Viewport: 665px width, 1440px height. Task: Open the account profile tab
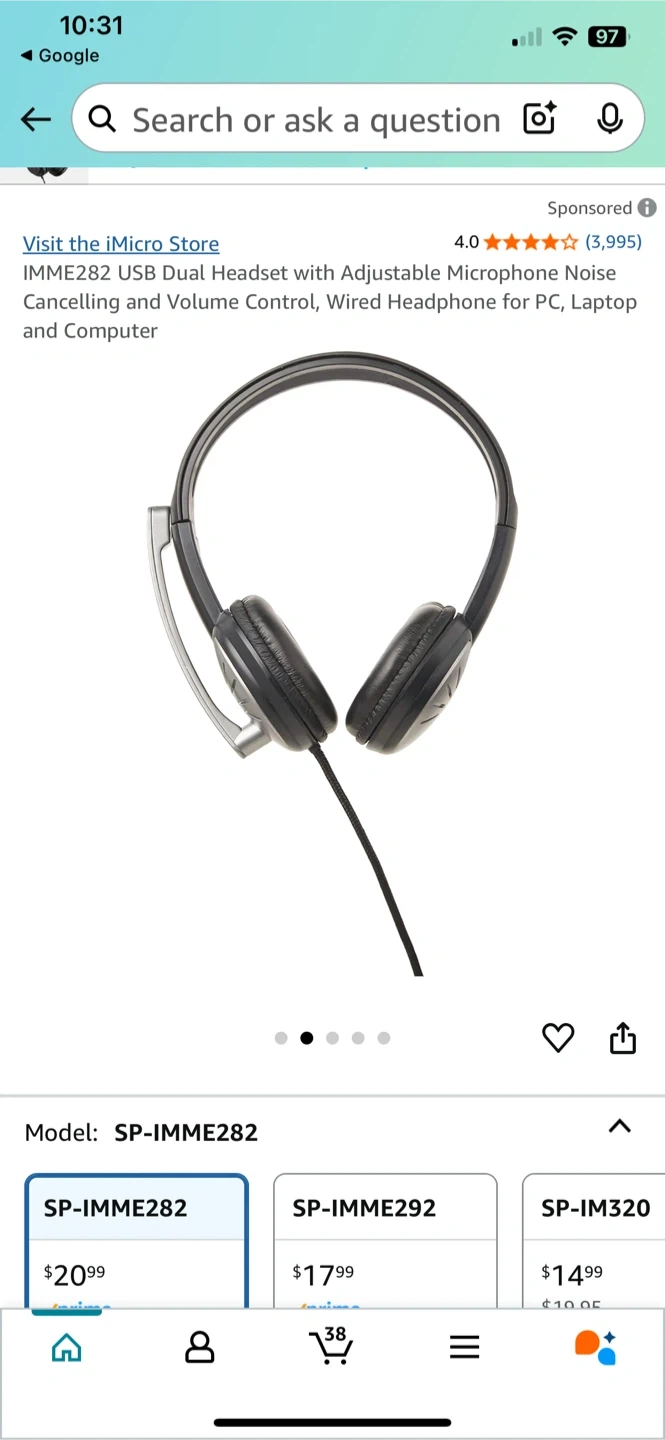[x=199, y=1348]
